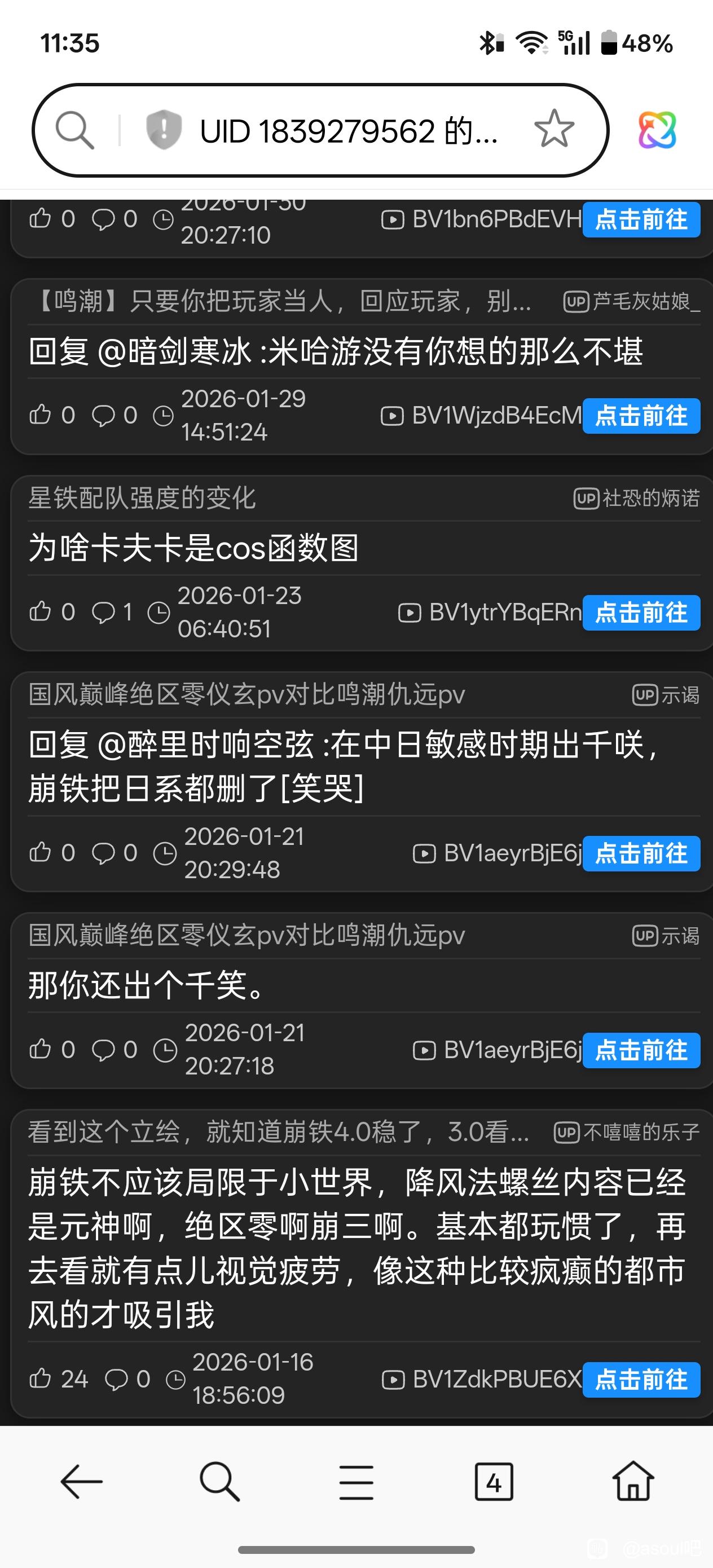Viewport: 713px width, 1568px height.
Task: Go to video BV1WjzdB4EcM via 点击前往
Action: tap(641, 416)
